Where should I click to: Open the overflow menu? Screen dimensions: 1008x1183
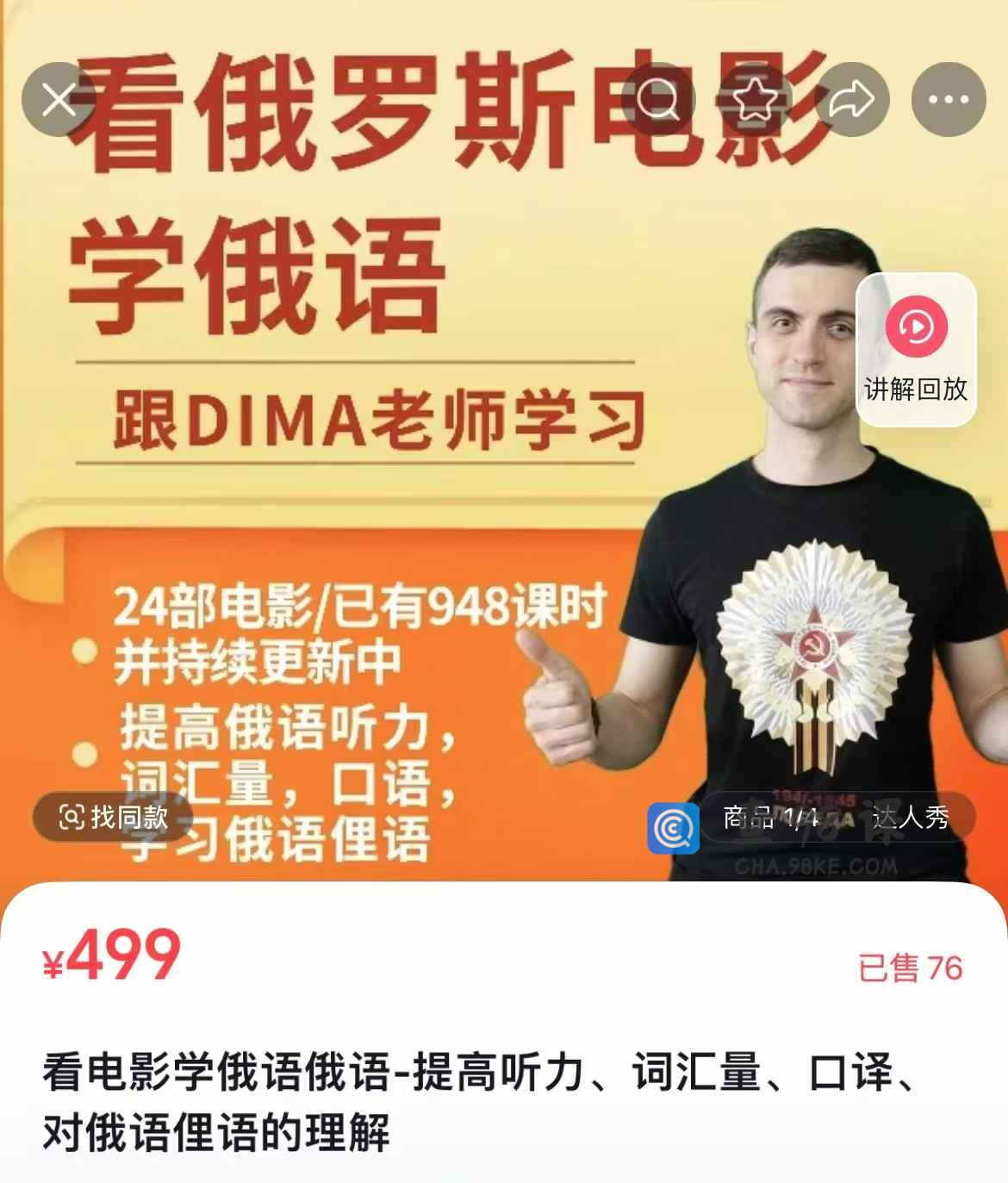coord(949,100)
